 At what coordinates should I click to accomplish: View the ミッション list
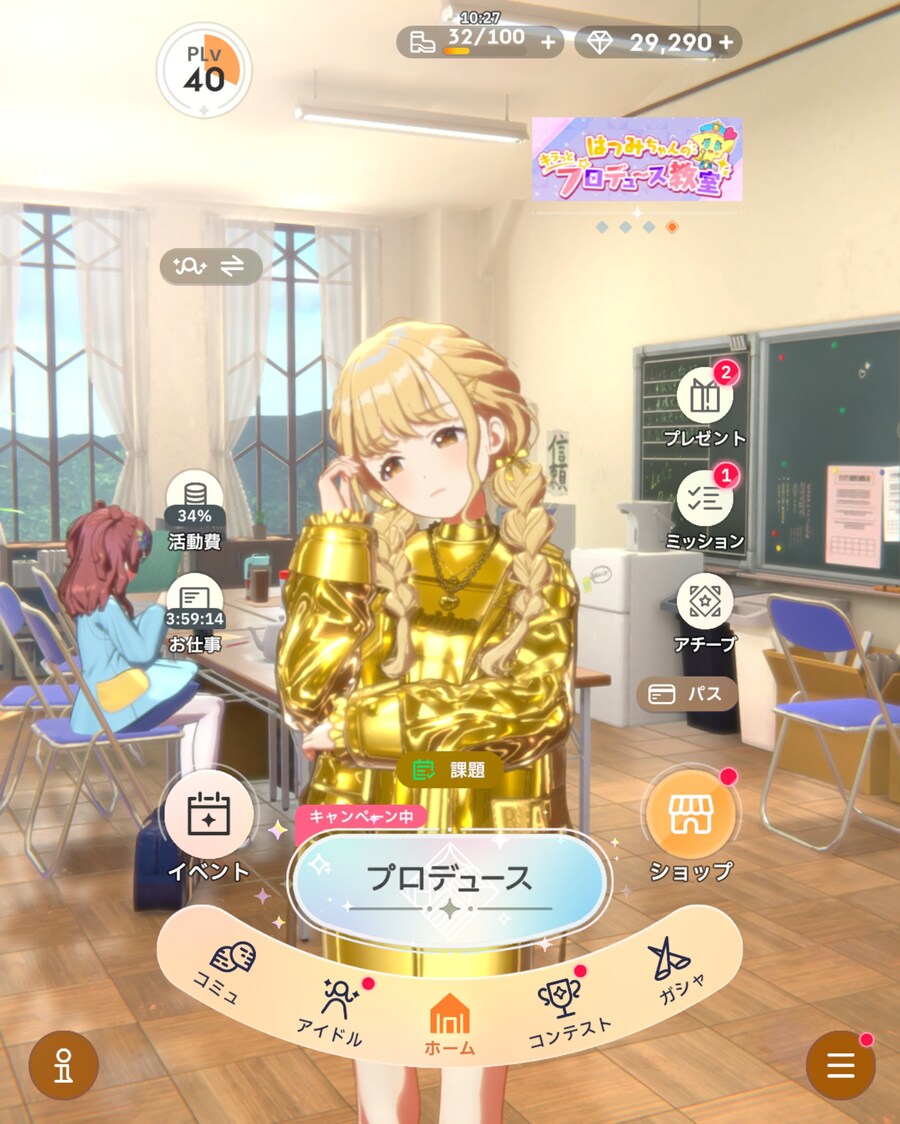coord(704,500)
